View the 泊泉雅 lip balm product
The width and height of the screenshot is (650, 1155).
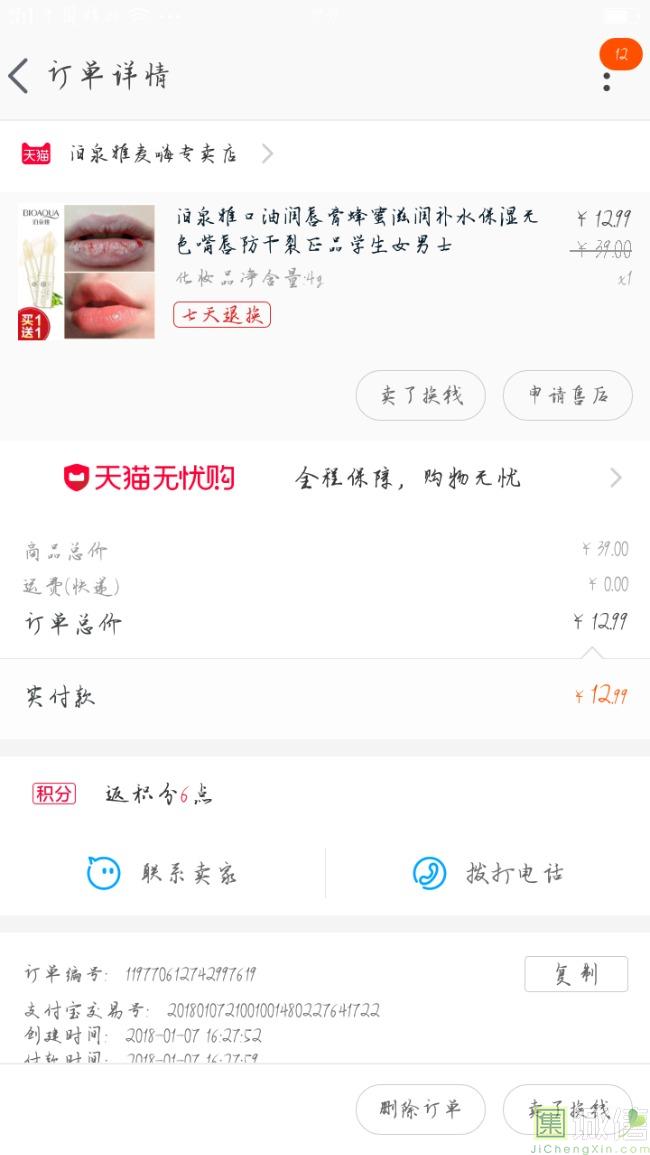356,231
